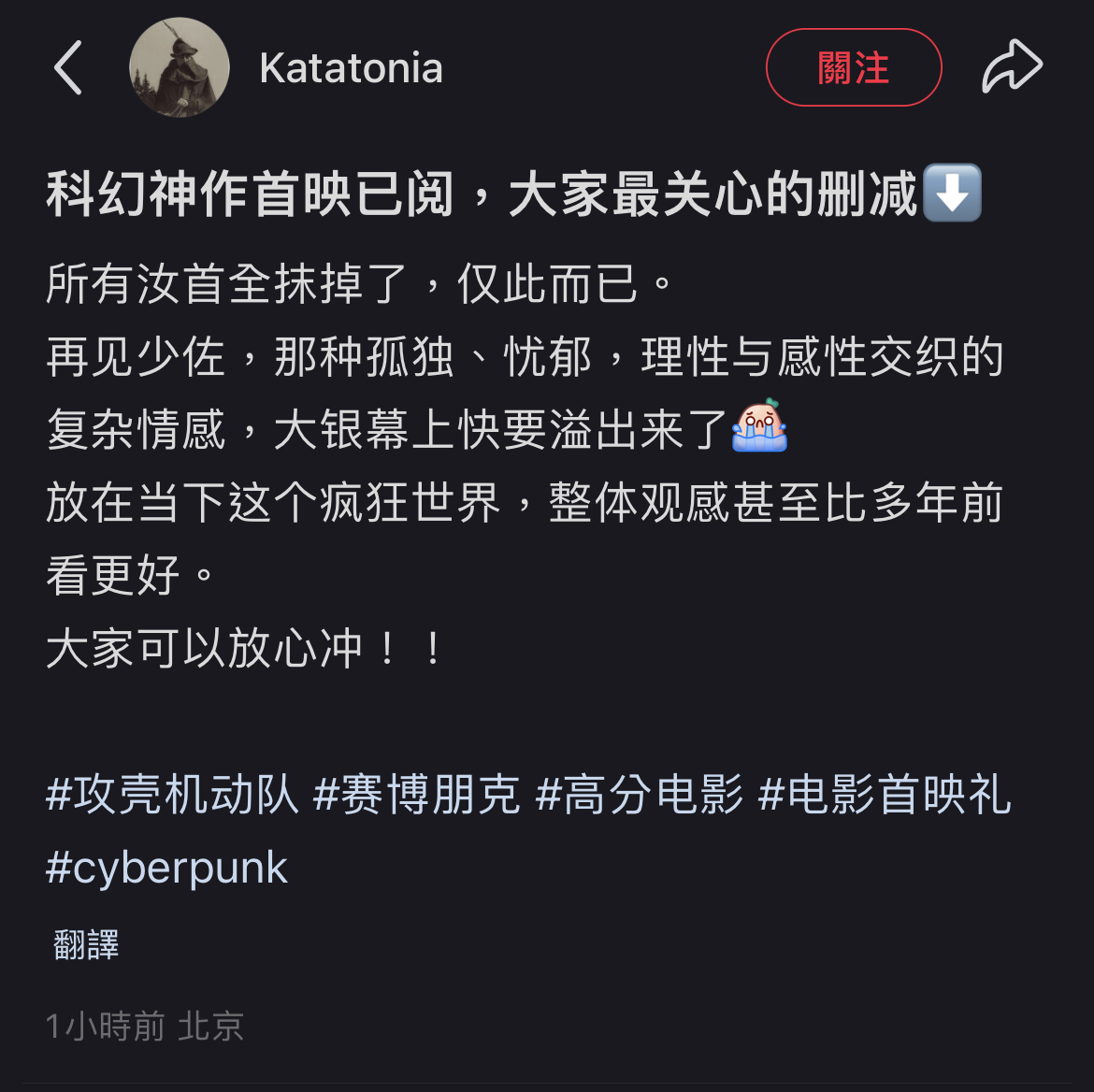1094x1092 pixels.
Task: Open the #电影首映礼 hashtag
Action: pyautogui.click(x=885, y=795)
